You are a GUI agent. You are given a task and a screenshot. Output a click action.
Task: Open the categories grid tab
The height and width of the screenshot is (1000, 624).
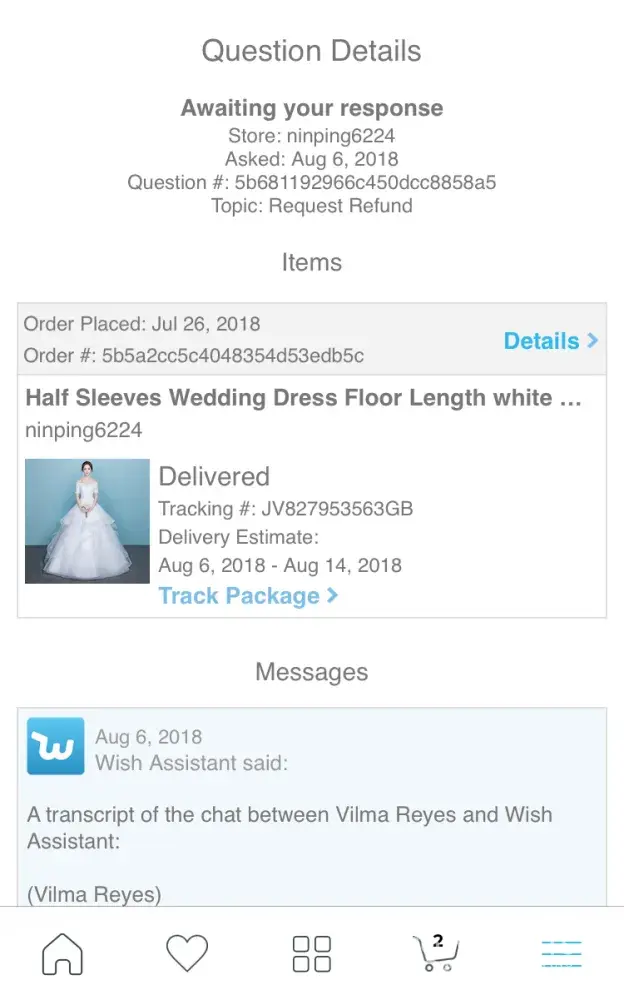tap(311, 954)
